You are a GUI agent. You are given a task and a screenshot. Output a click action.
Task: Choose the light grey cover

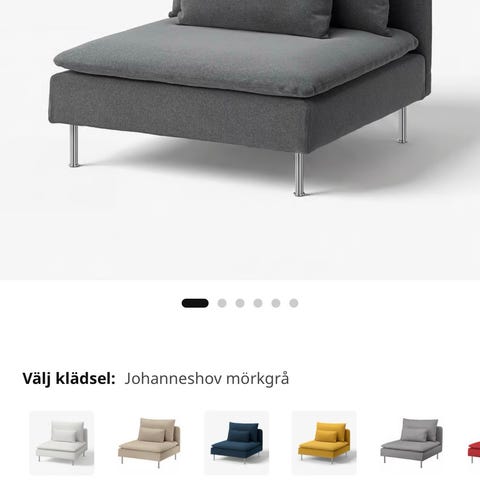412,443
